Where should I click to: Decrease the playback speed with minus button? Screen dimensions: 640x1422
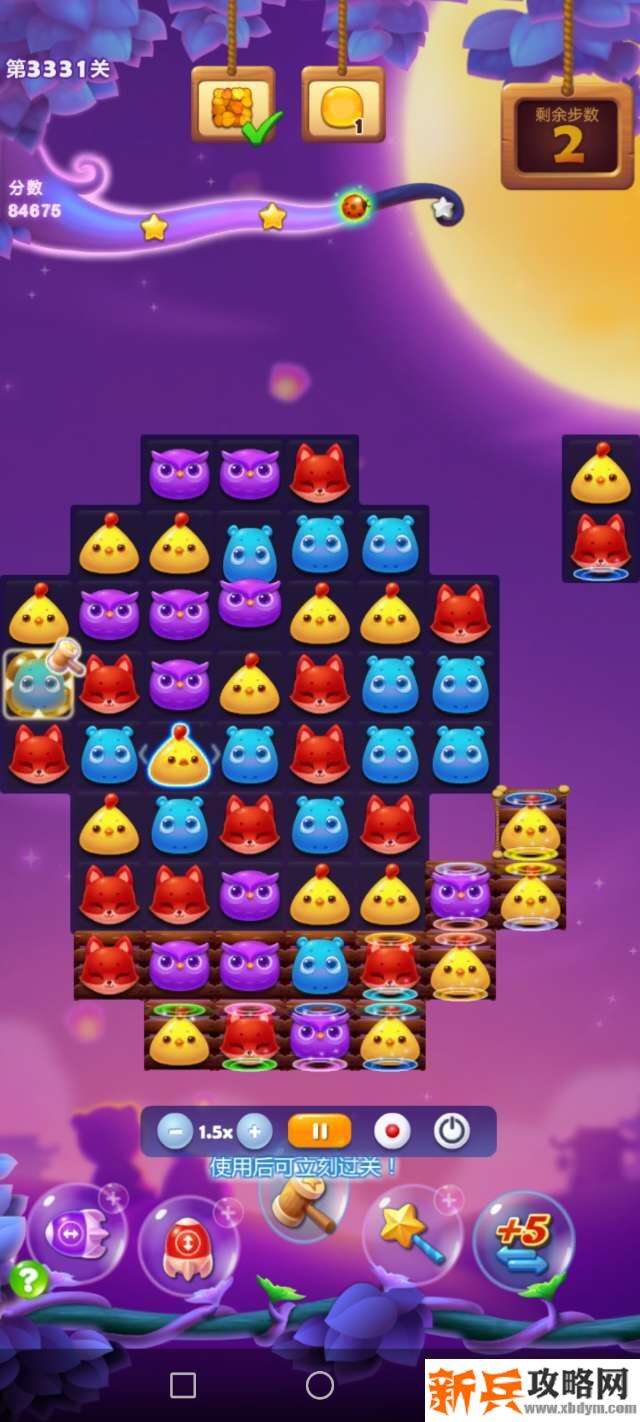point(175,1132)
